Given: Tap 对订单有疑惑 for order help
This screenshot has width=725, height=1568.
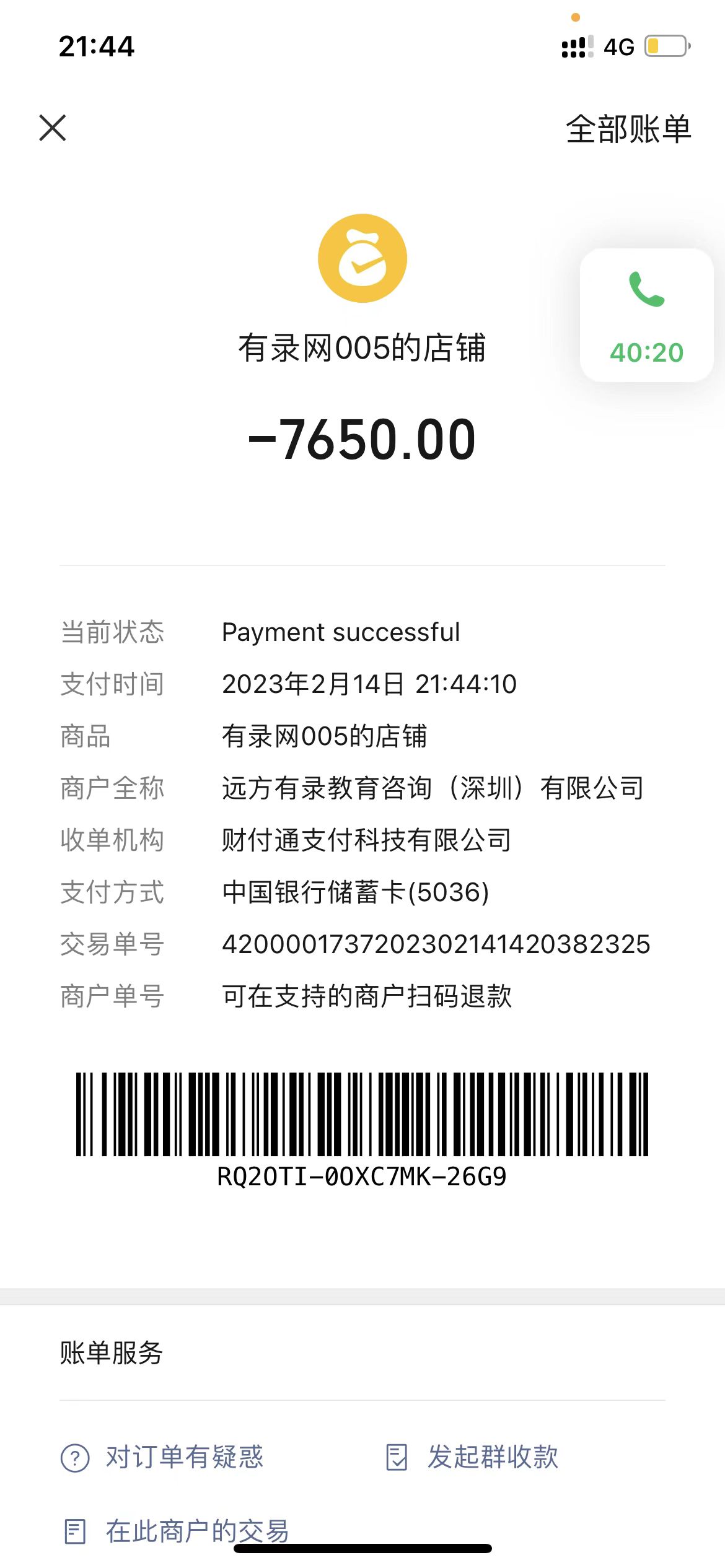Looking at the screenshot, I should pyautogui.click(x=162, y=1457).
